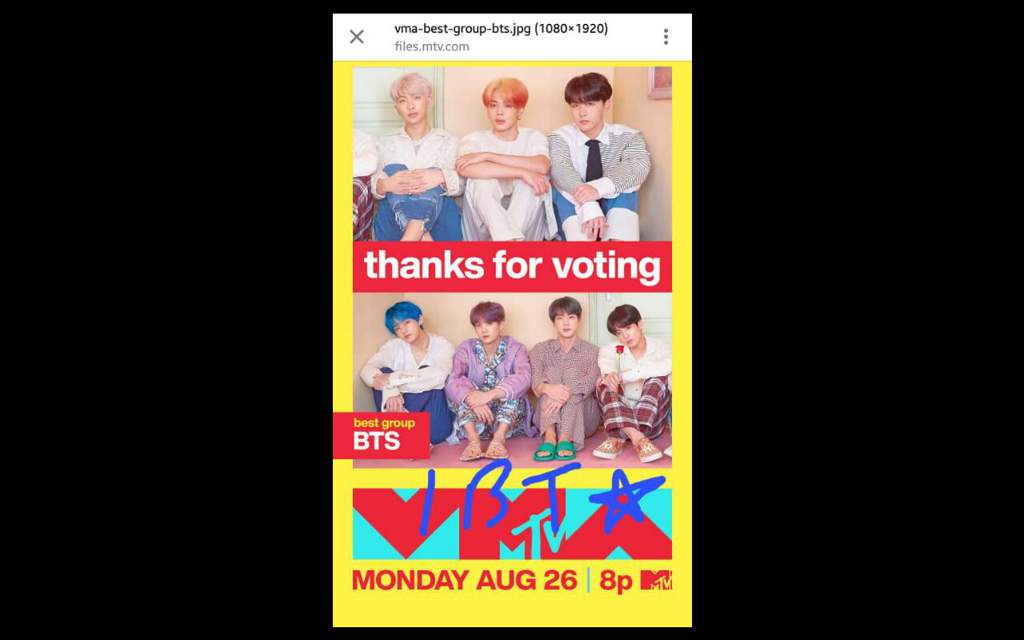The image size is (1024, 640).
Task: Open the three-dot overflow menu
Action: pos(665,37)
